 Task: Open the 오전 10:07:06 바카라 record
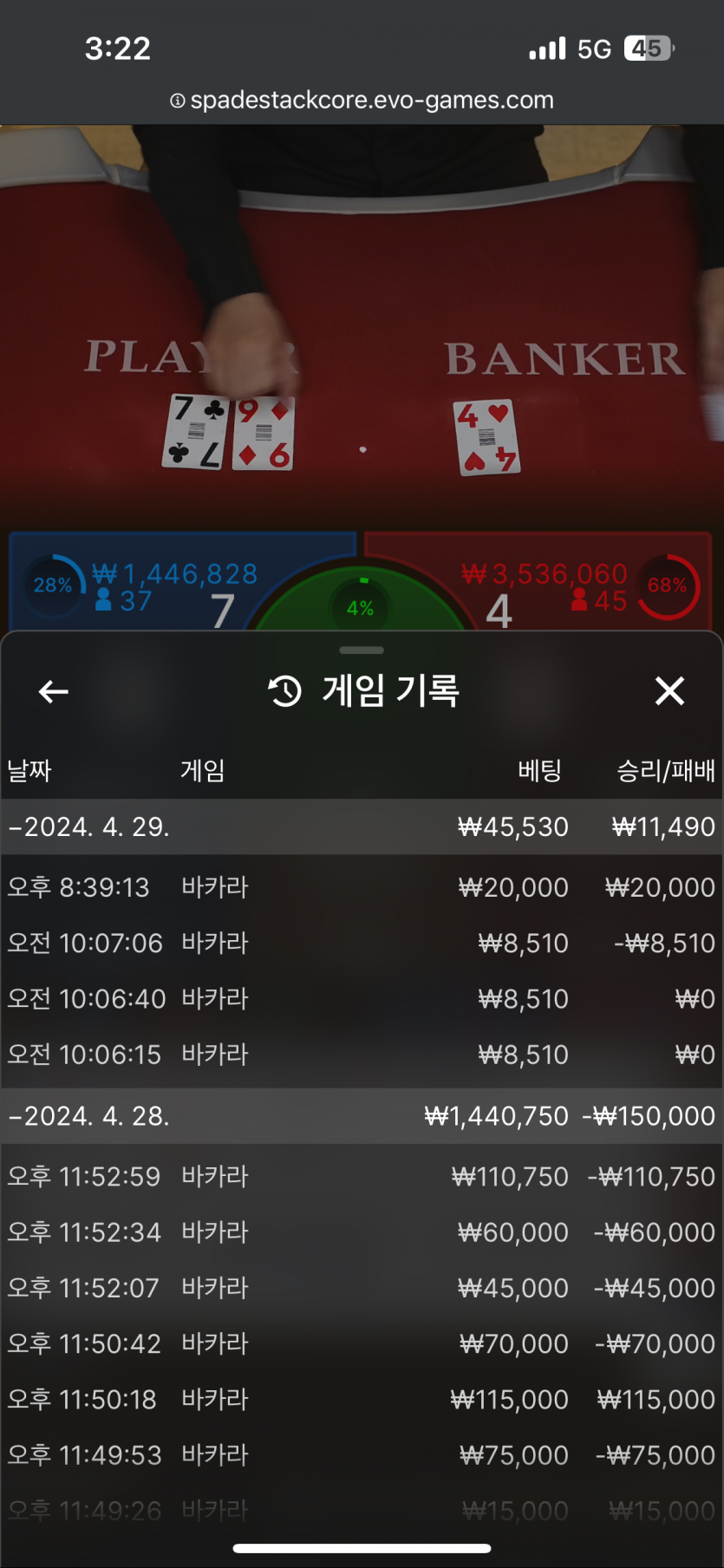coord(361,943)
